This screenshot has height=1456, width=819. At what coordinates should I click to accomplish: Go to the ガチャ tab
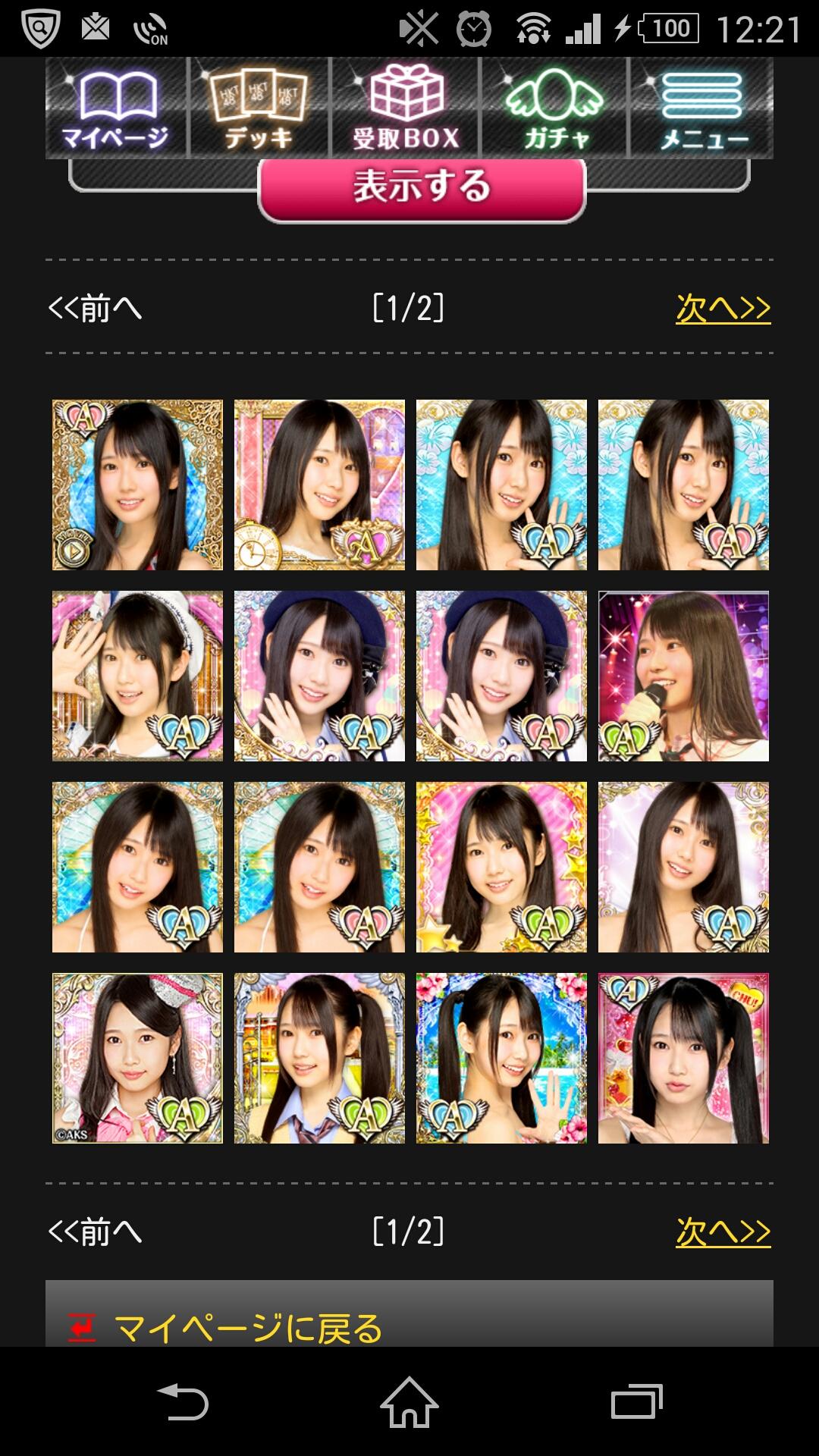tap(555, 108)
